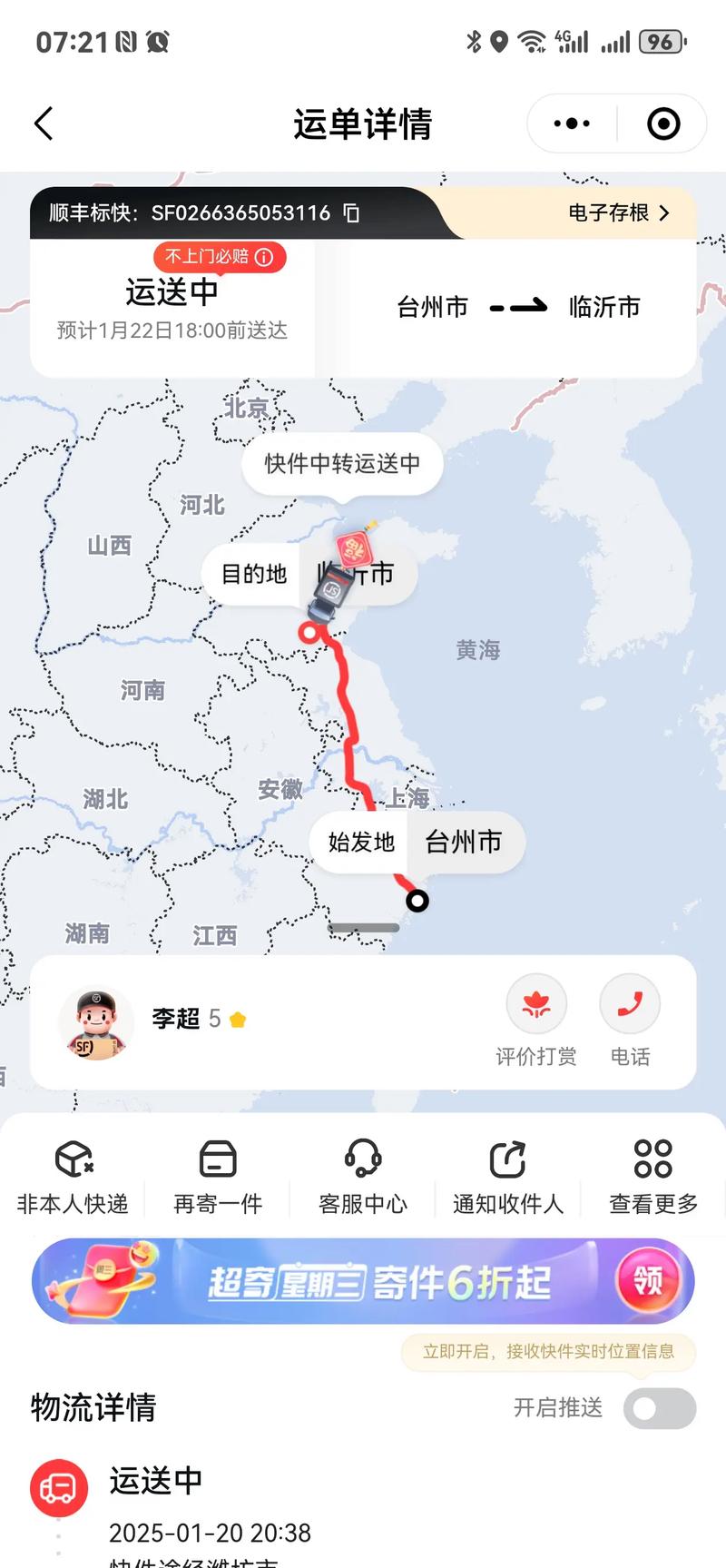726x1568 pixels.
Task: Select the 非本人快递 parcel icon
Action: 72,1159
